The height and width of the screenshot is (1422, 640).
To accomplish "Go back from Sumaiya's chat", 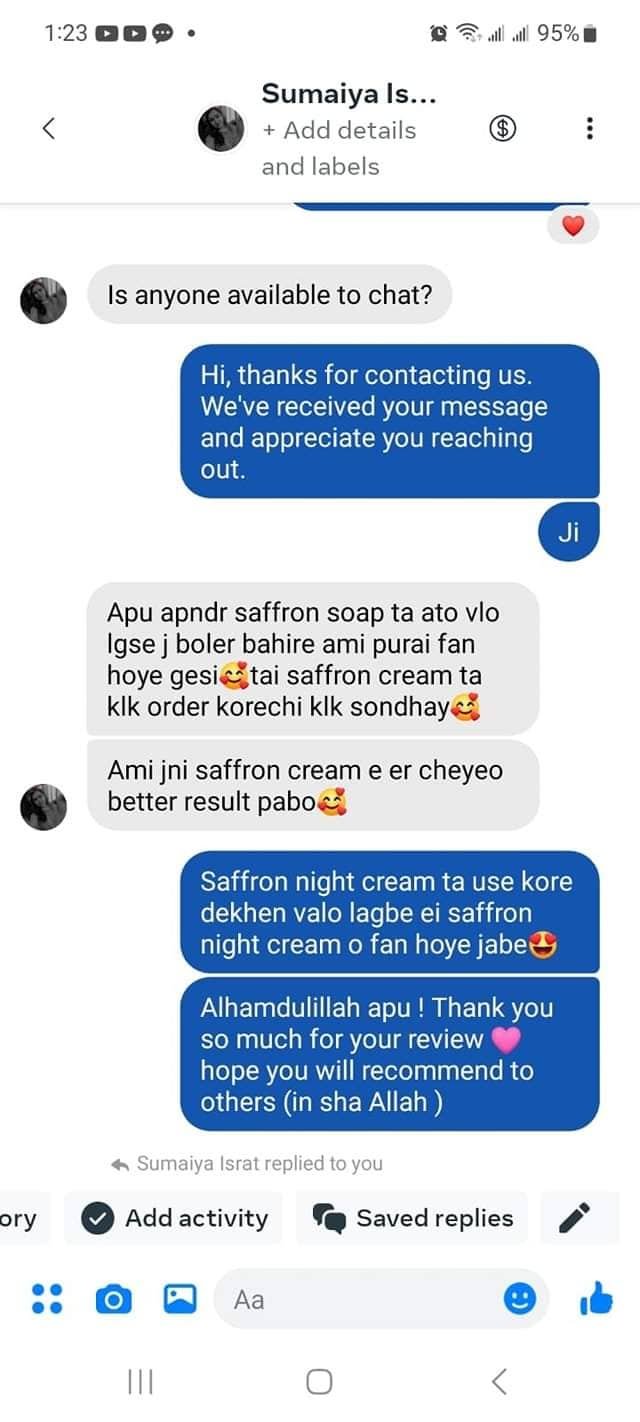I will click(47, 129).
